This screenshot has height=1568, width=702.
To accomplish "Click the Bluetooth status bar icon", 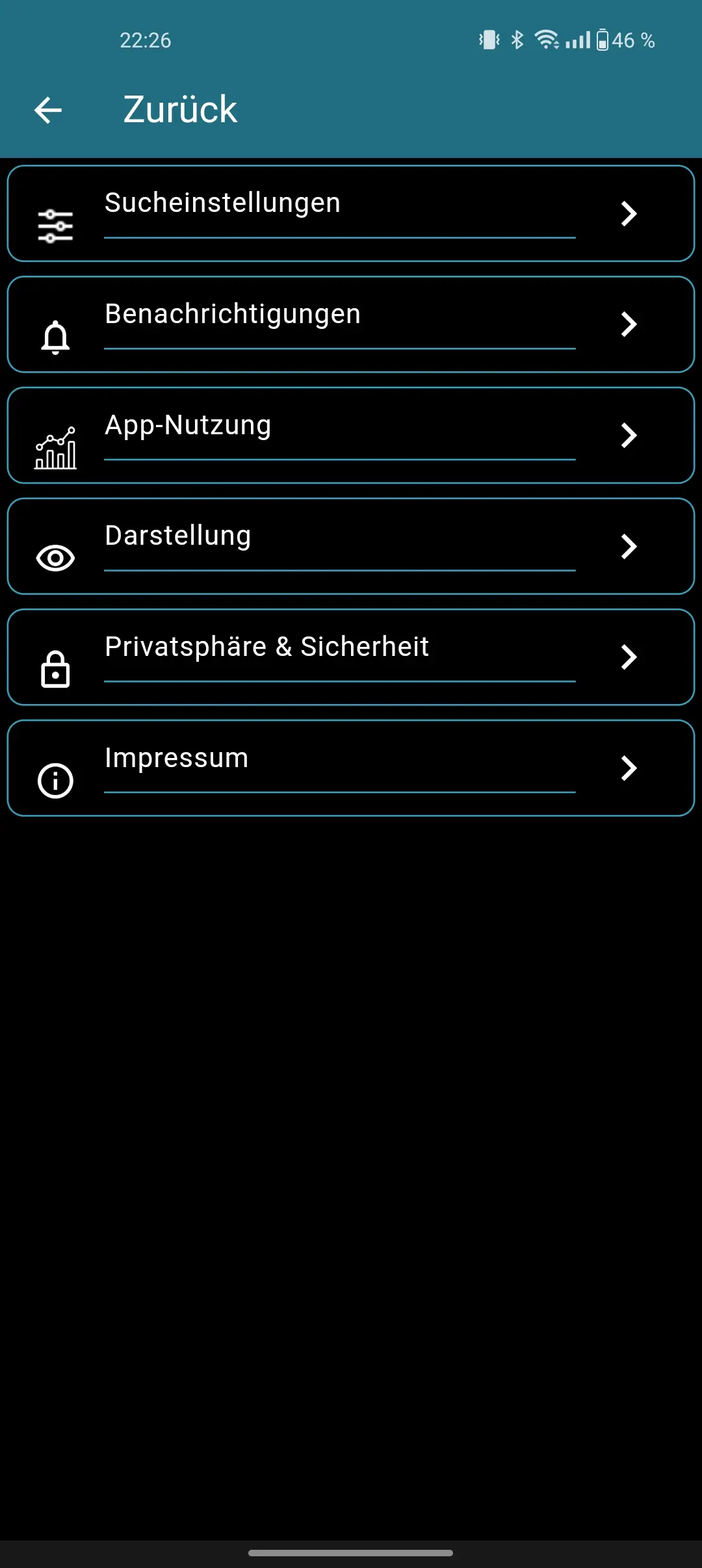I will point(517,40).
